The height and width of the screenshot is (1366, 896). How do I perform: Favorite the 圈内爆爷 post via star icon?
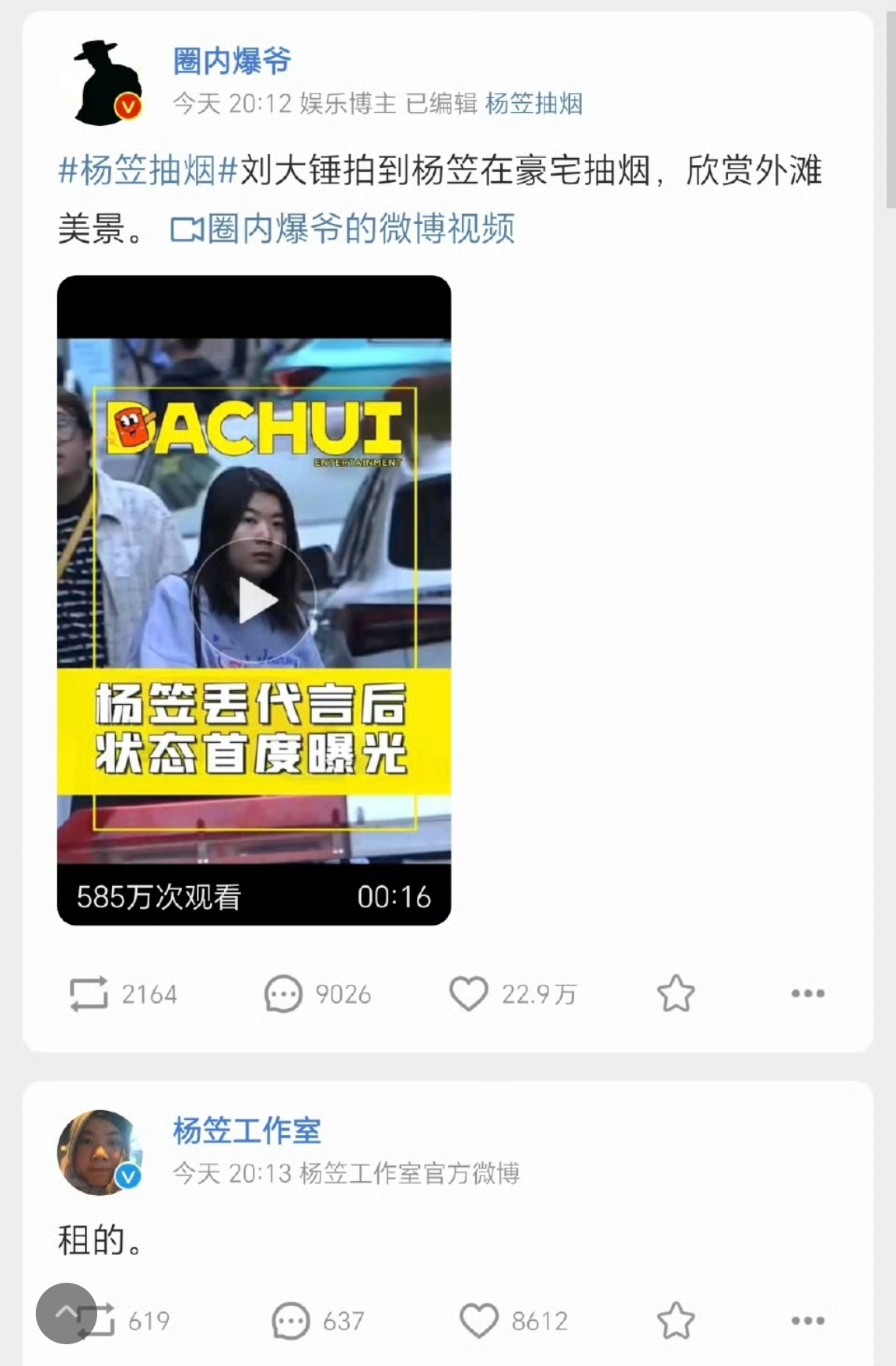tap(675, 993)
